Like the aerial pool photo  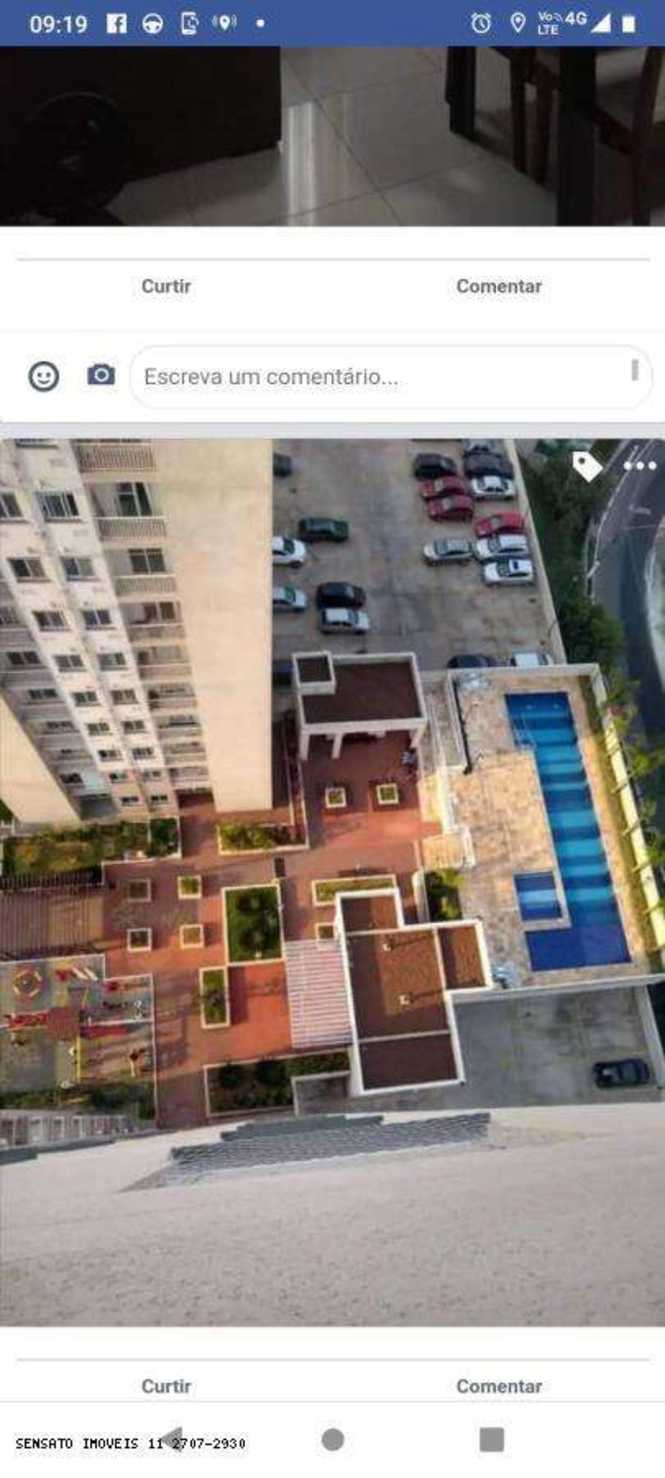pyautogui.click(x=166, y=1385)
